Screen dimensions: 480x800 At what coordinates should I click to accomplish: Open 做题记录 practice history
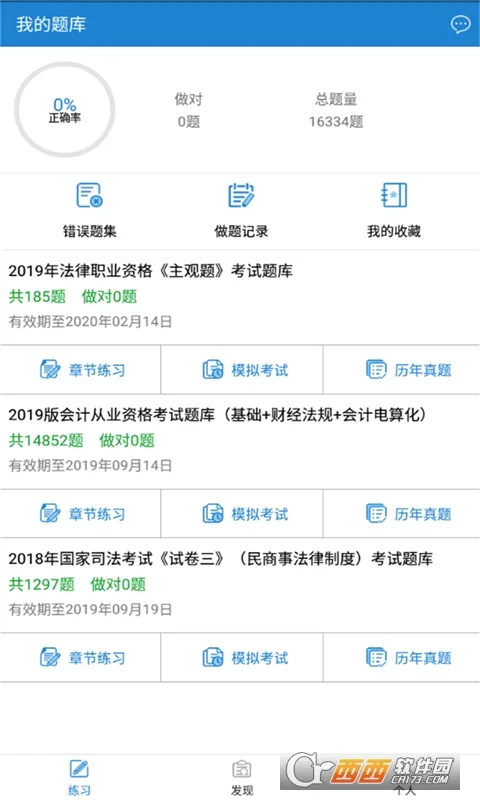click(x=241, y=210)
